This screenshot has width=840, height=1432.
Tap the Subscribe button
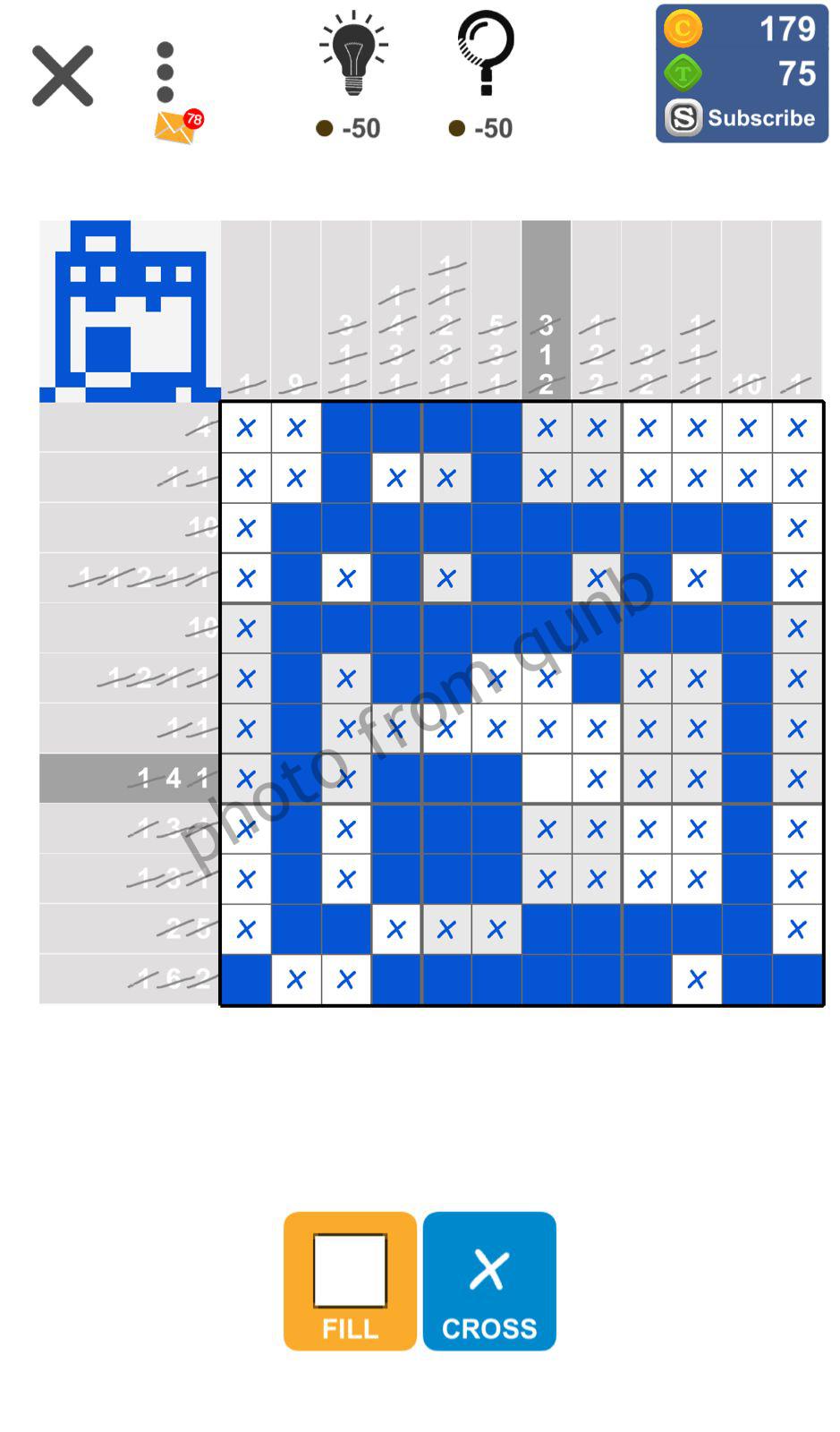742,118
